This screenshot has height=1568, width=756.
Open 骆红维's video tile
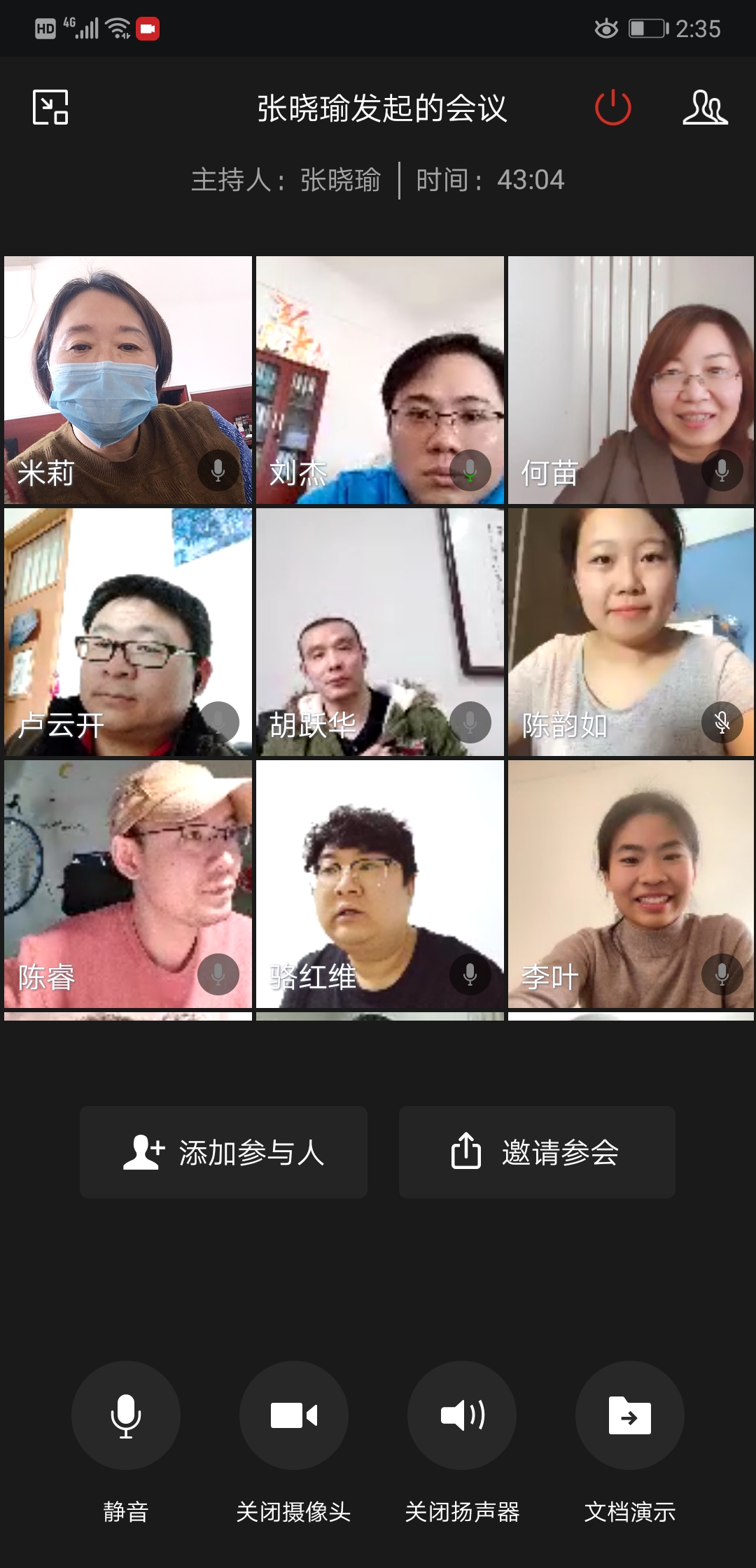pyautogui.click(x=379, y=883)
